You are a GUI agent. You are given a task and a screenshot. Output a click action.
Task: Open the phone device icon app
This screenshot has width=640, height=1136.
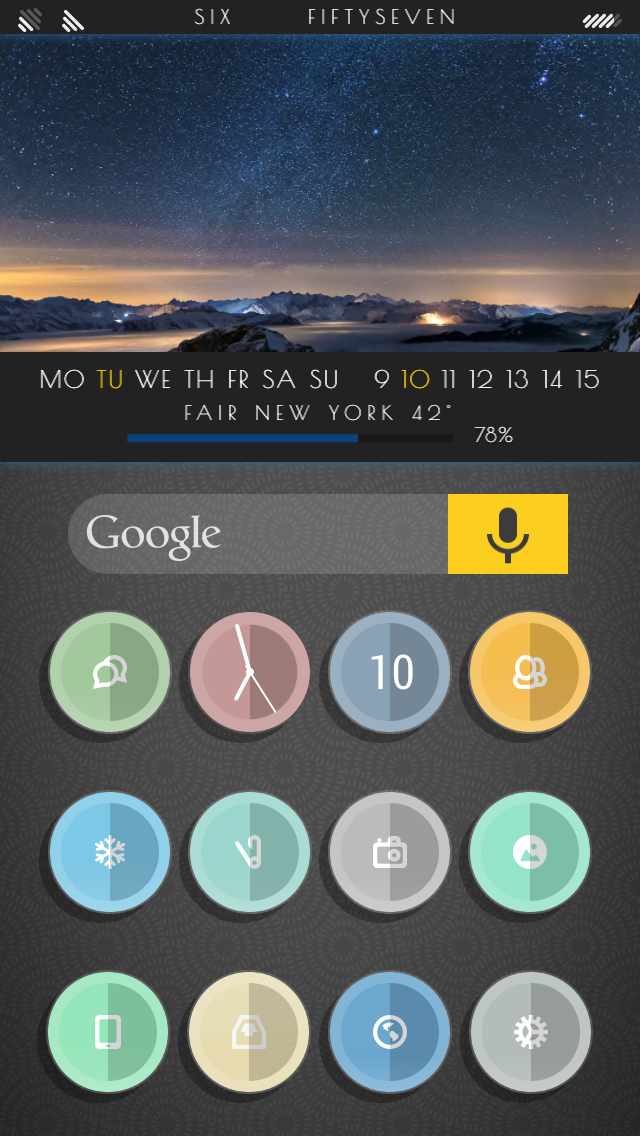point(108,1032)
